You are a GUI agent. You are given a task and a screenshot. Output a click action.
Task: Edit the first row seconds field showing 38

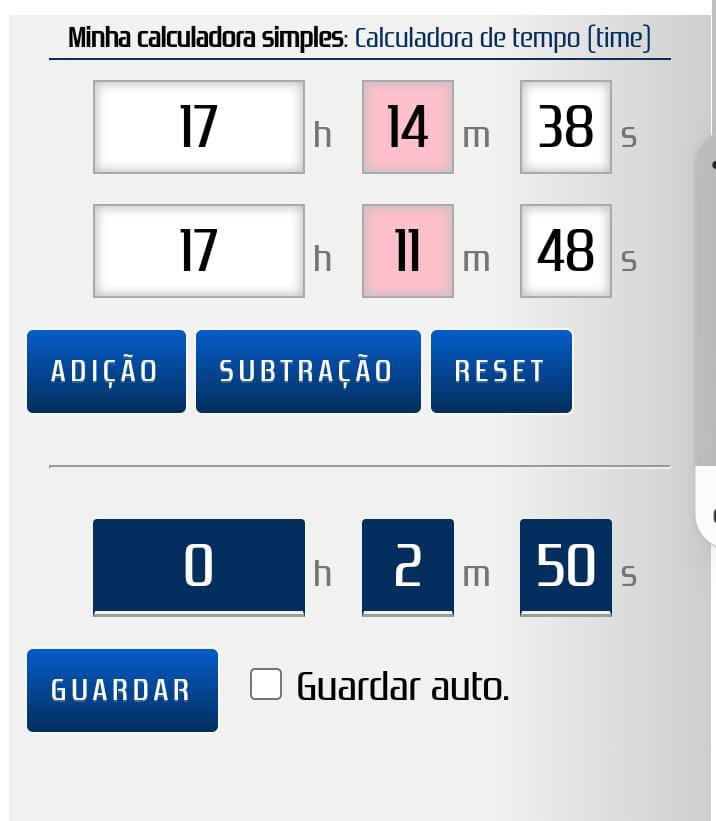565,127
